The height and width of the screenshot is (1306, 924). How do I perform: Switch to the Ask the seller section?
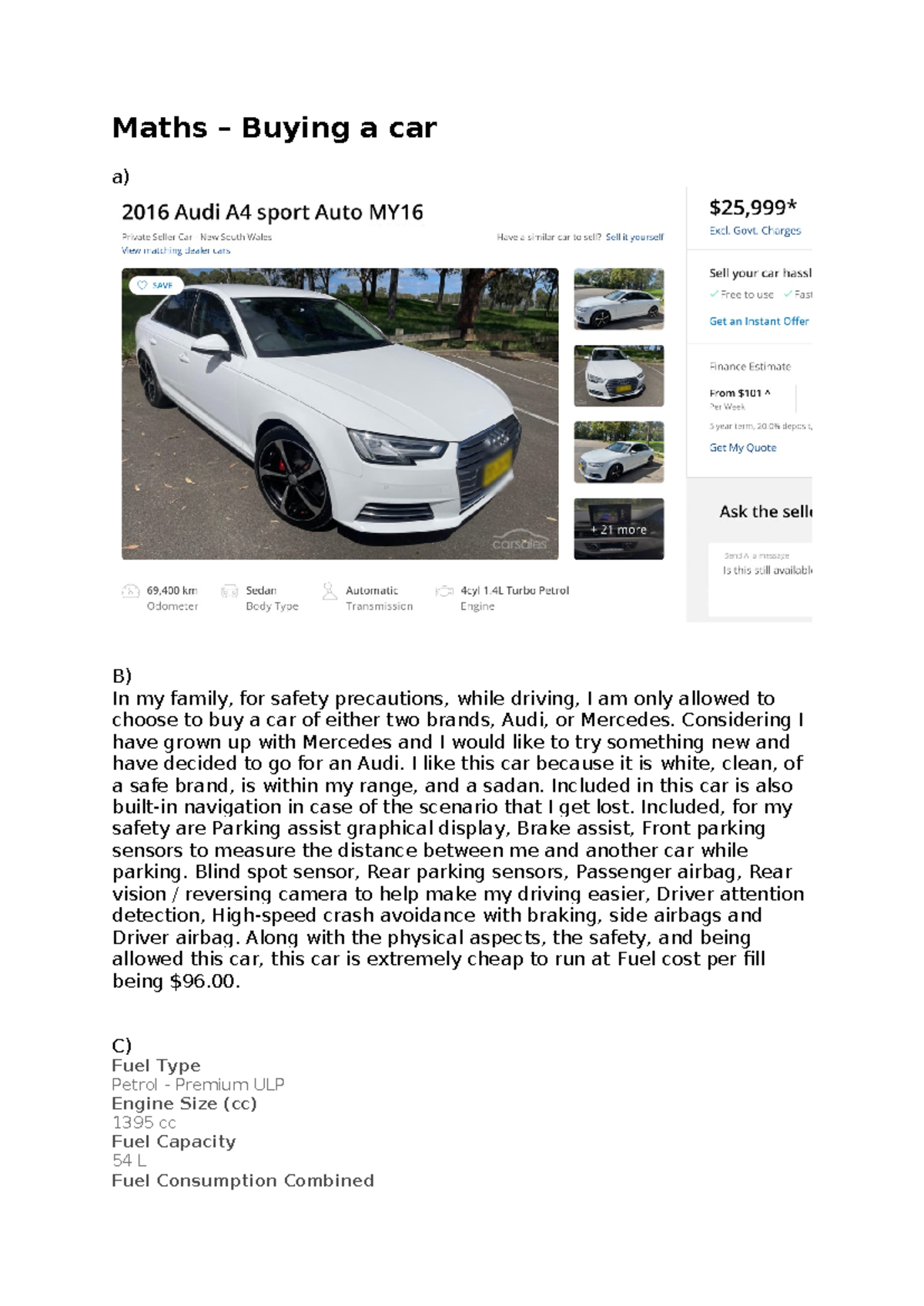click(x=767, y=511)
